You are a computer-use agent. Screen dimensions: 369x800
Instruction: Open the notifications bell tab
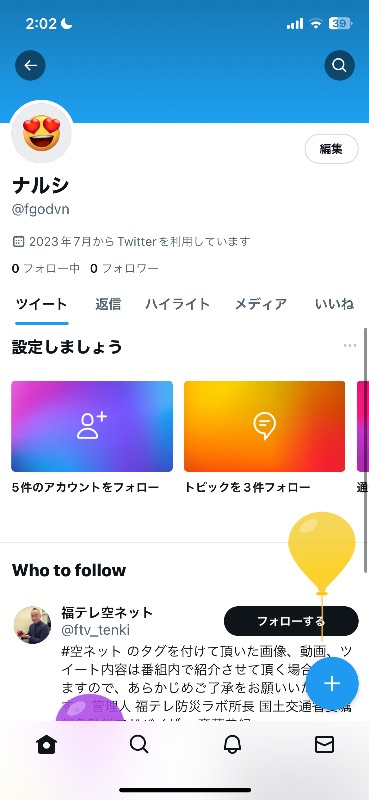232,745
